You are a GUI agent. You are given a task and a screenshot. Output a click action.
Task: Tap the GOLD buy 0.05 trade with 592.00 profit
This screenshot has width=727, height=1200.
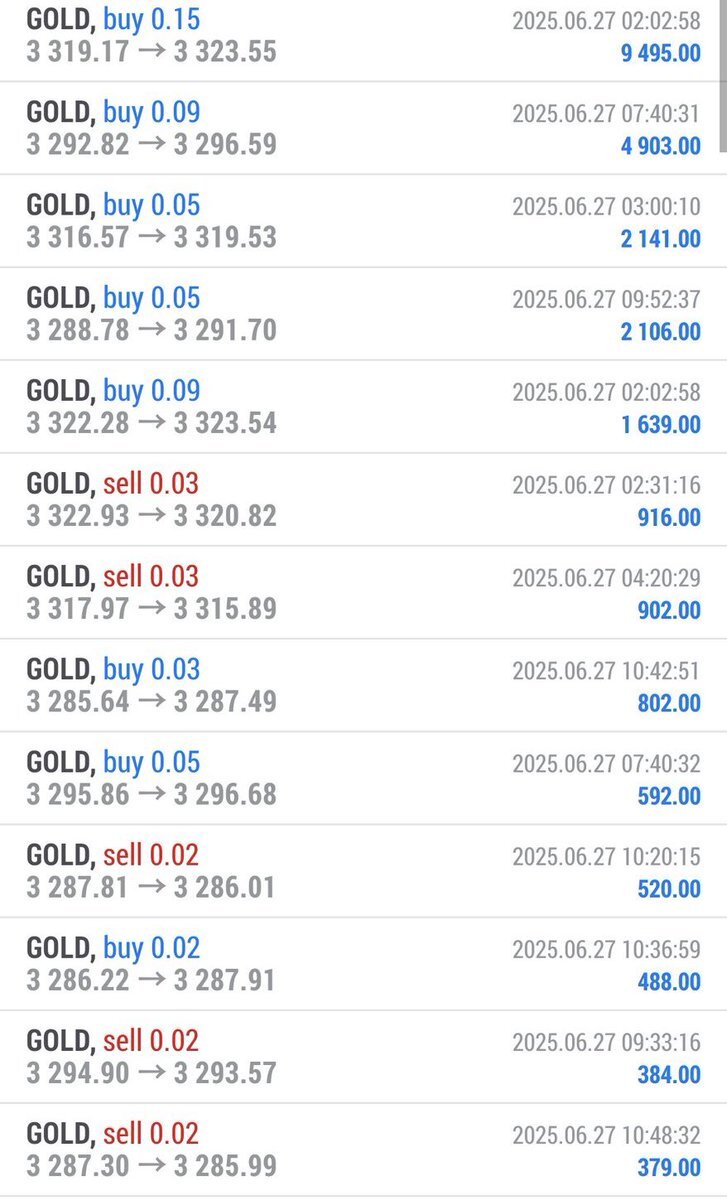coord(363,778)
